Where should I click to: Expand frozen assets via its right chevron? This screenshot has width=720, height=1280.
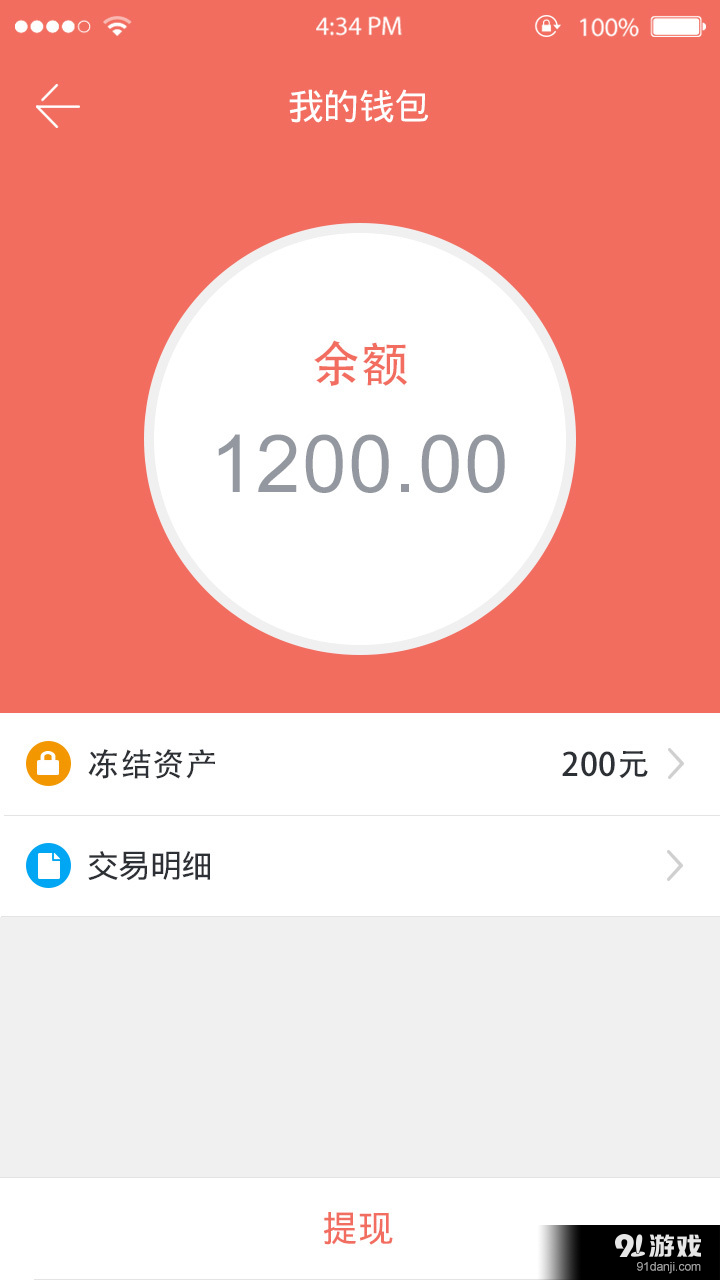(x=676, y=763)
